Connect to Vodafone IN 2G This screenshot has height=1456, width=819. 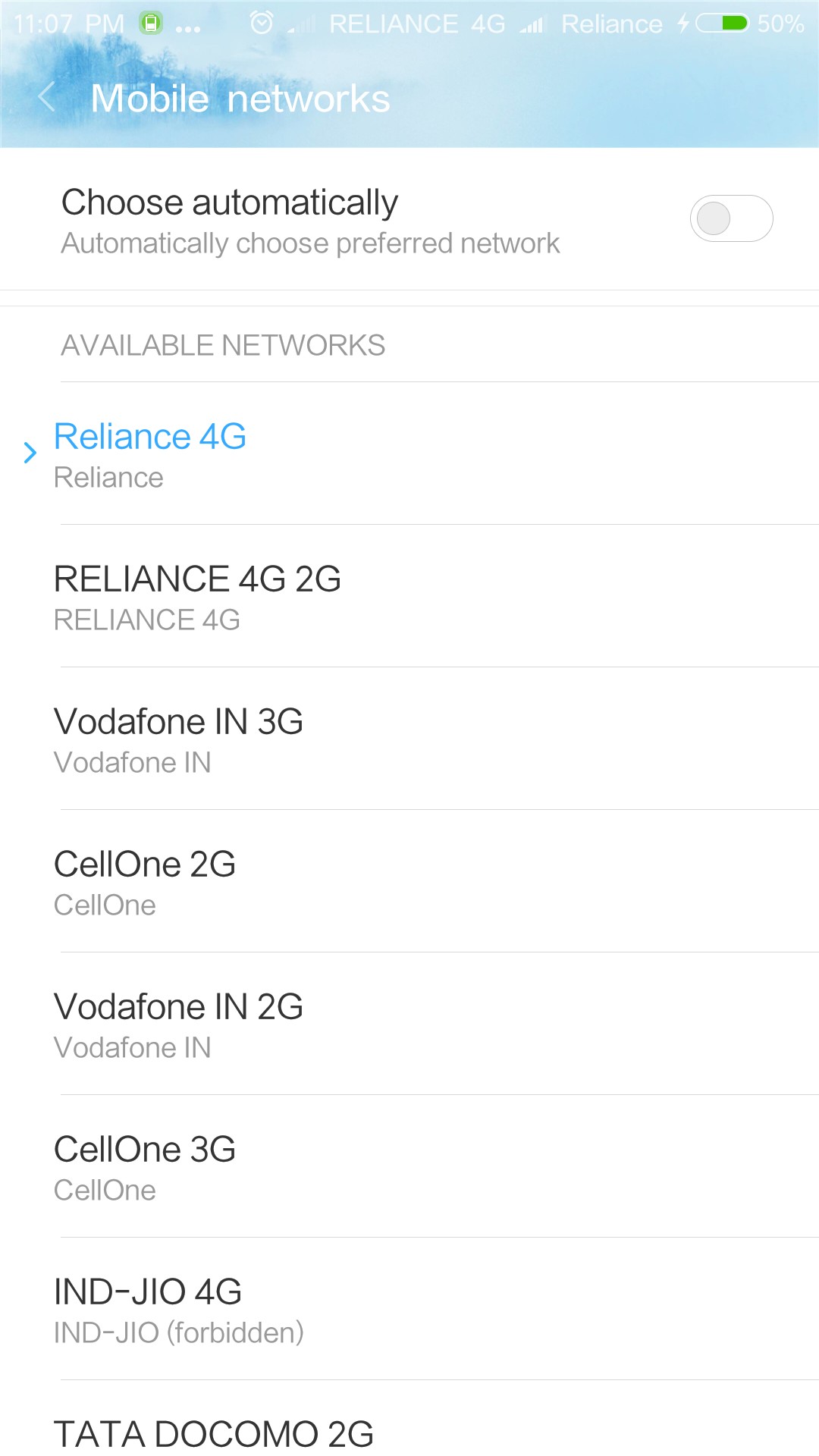[409, 1025]
